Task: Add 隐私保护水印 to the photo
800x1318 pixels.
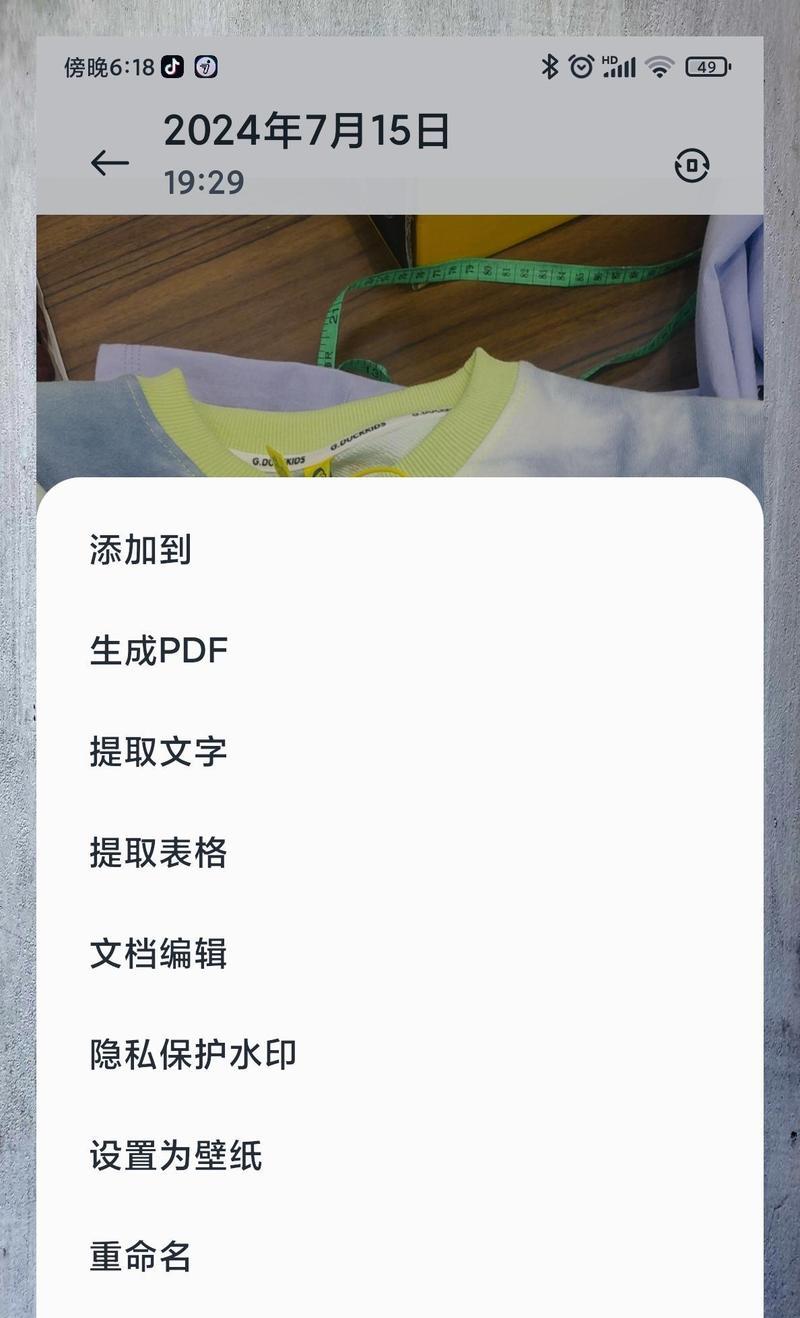Action: pos(193,1054)
